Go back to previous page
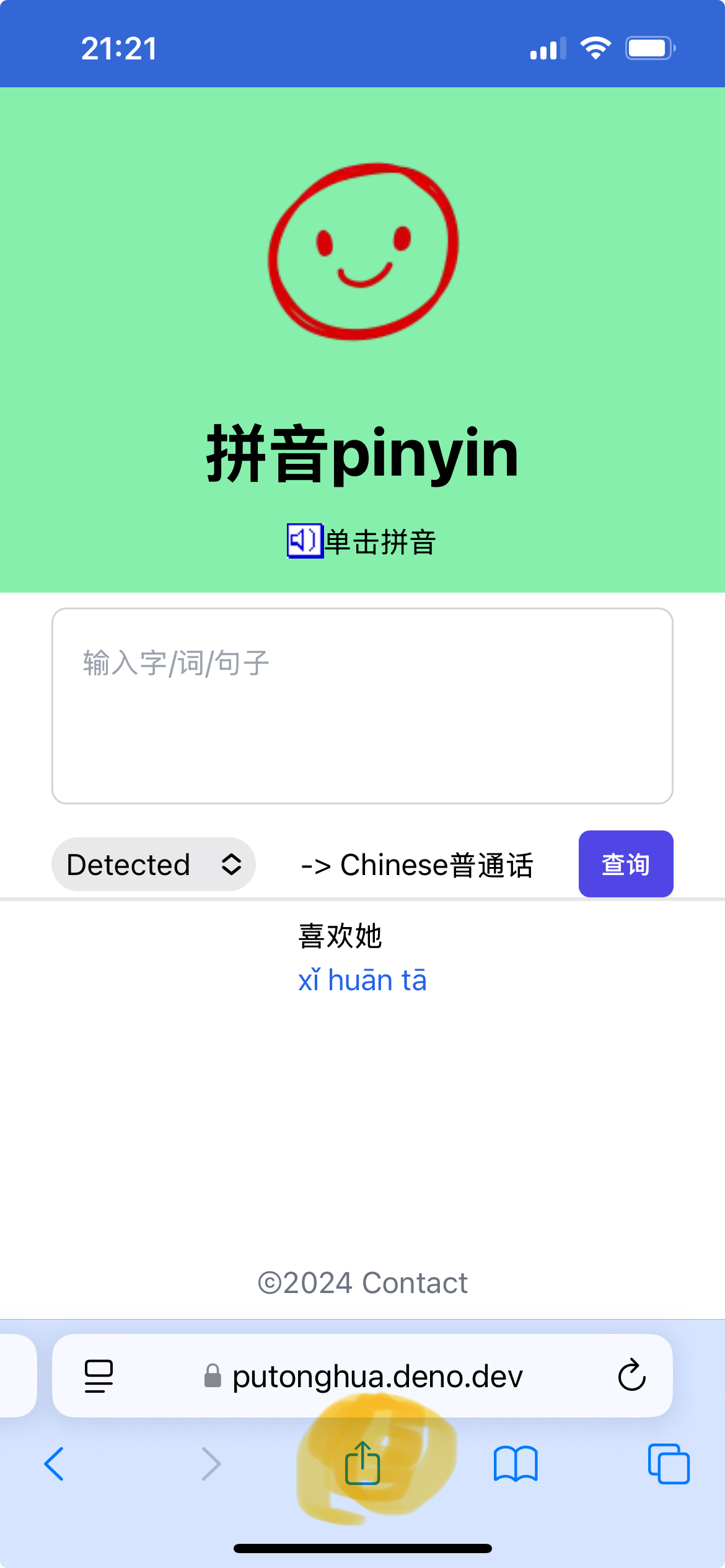This screenshot has width=725, height=1568. [55, 1464]
